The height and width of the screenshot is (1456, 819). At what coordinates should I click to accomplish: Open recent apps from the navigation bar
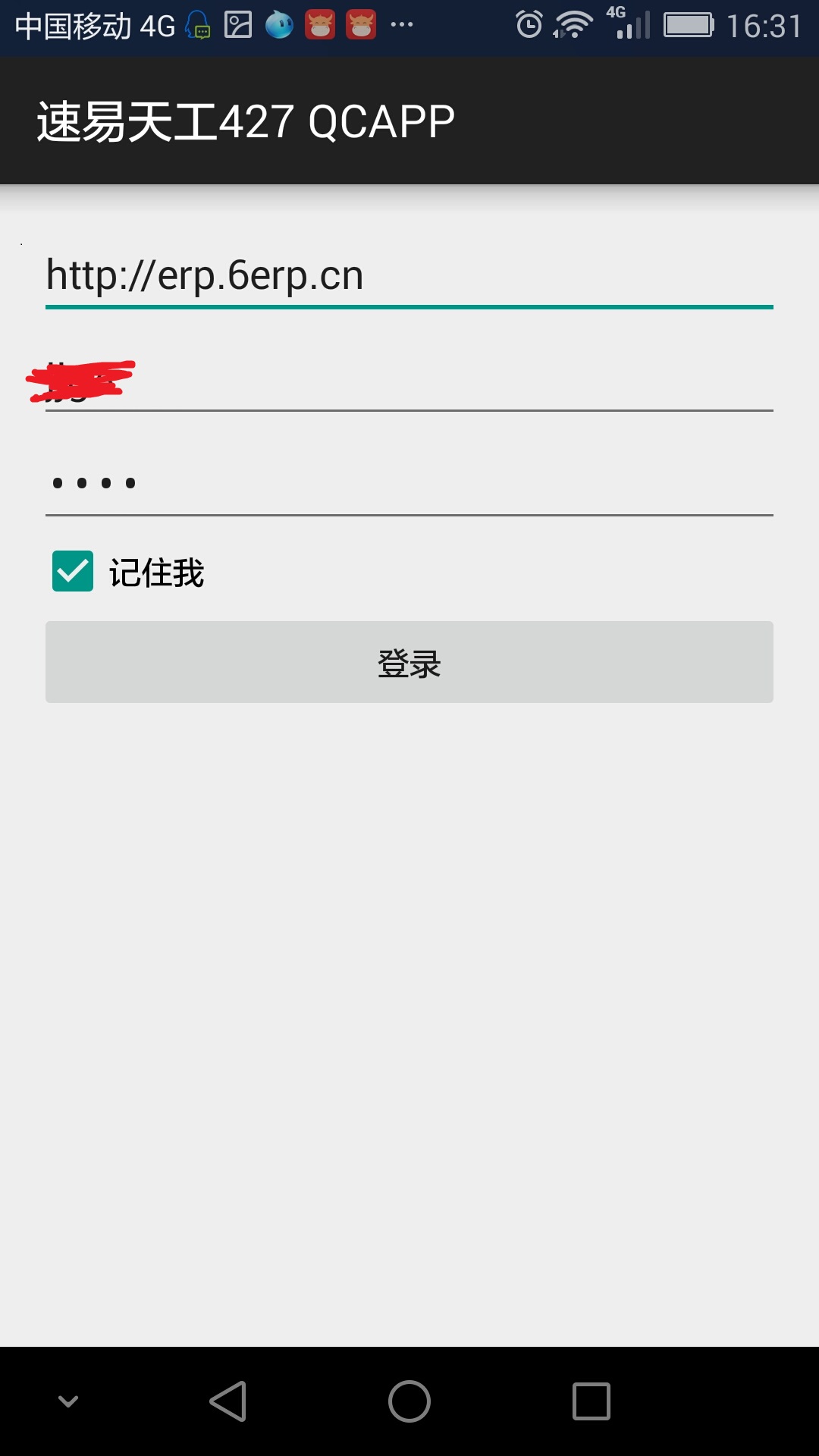click(x=591, y=1401)
